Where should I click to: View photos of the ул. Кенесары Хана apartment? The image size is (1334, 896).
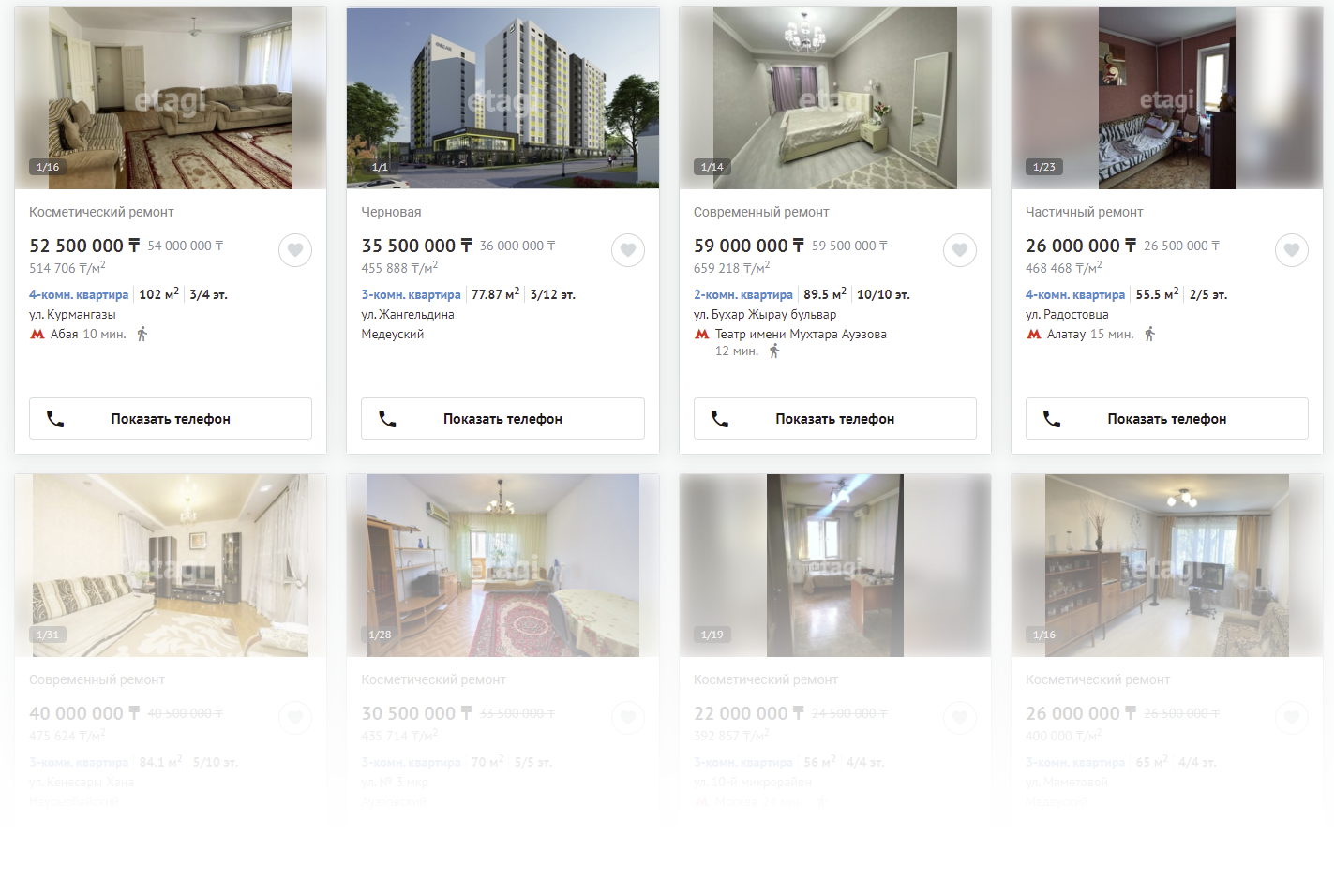tap(171, 565)
